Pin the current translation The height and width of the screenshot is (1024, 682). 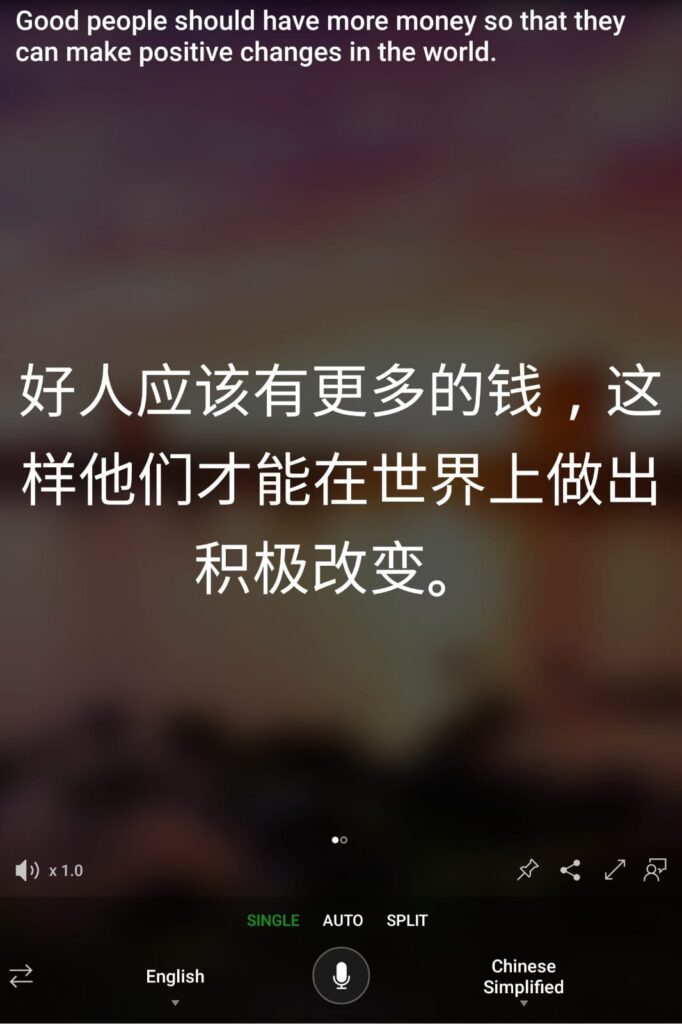coord(527,871)
